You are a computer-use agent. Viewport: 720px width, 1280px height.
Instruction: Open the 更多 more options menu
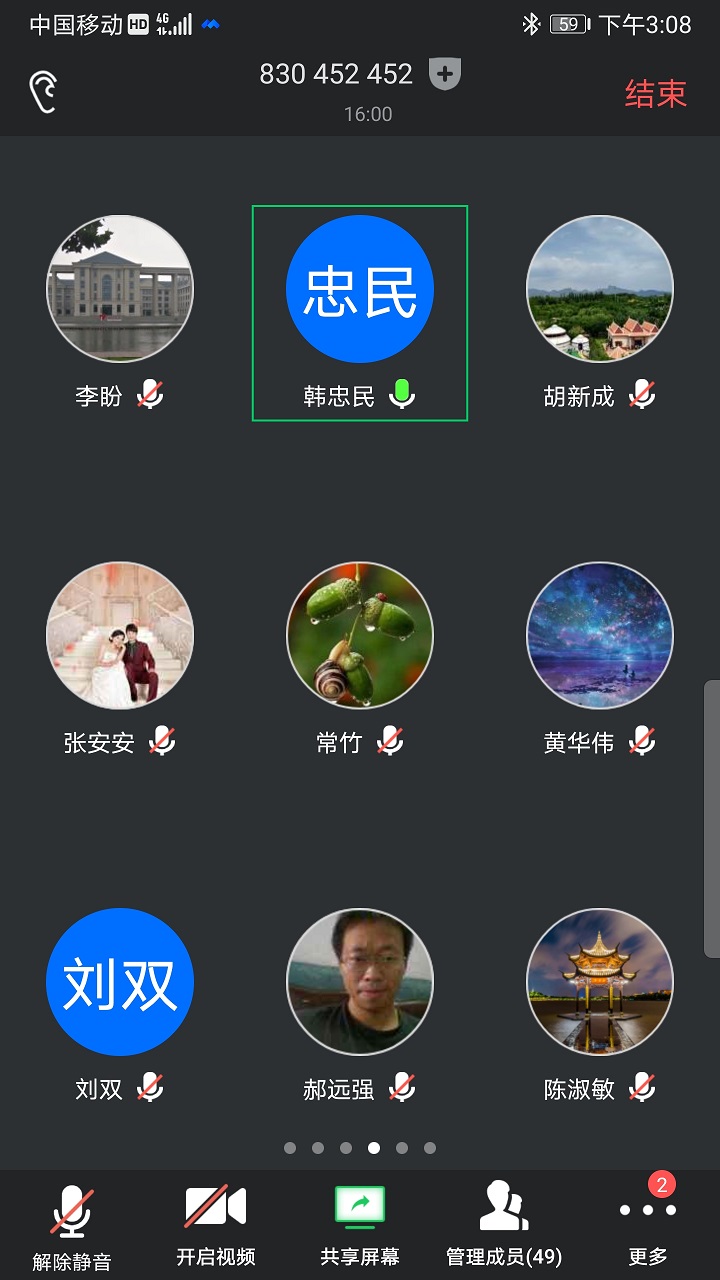tap(647, 1226)
